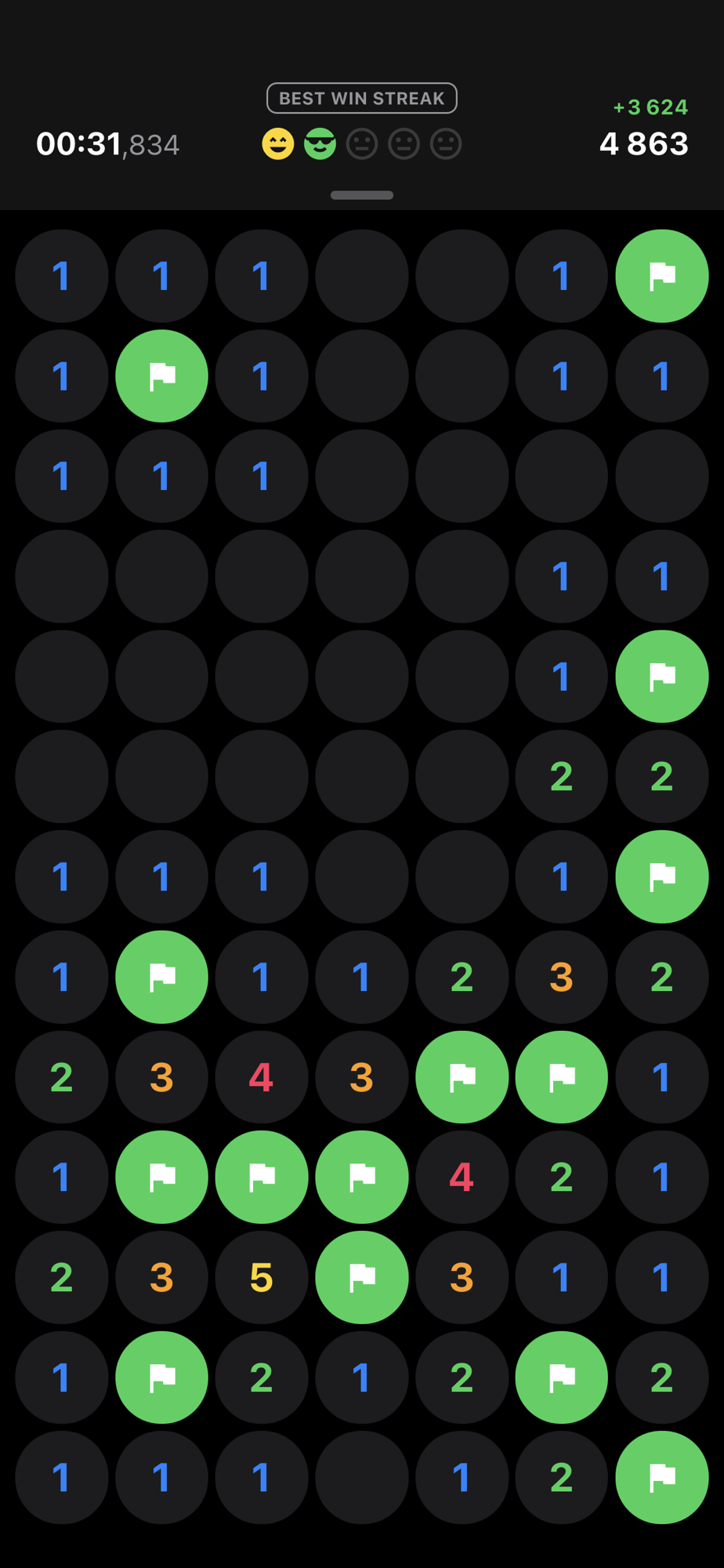Image resolution: width=724 pixels, height=1568 pixels.
Task: Select the yellow 5 cell
Action: (x=261, y=1277)
